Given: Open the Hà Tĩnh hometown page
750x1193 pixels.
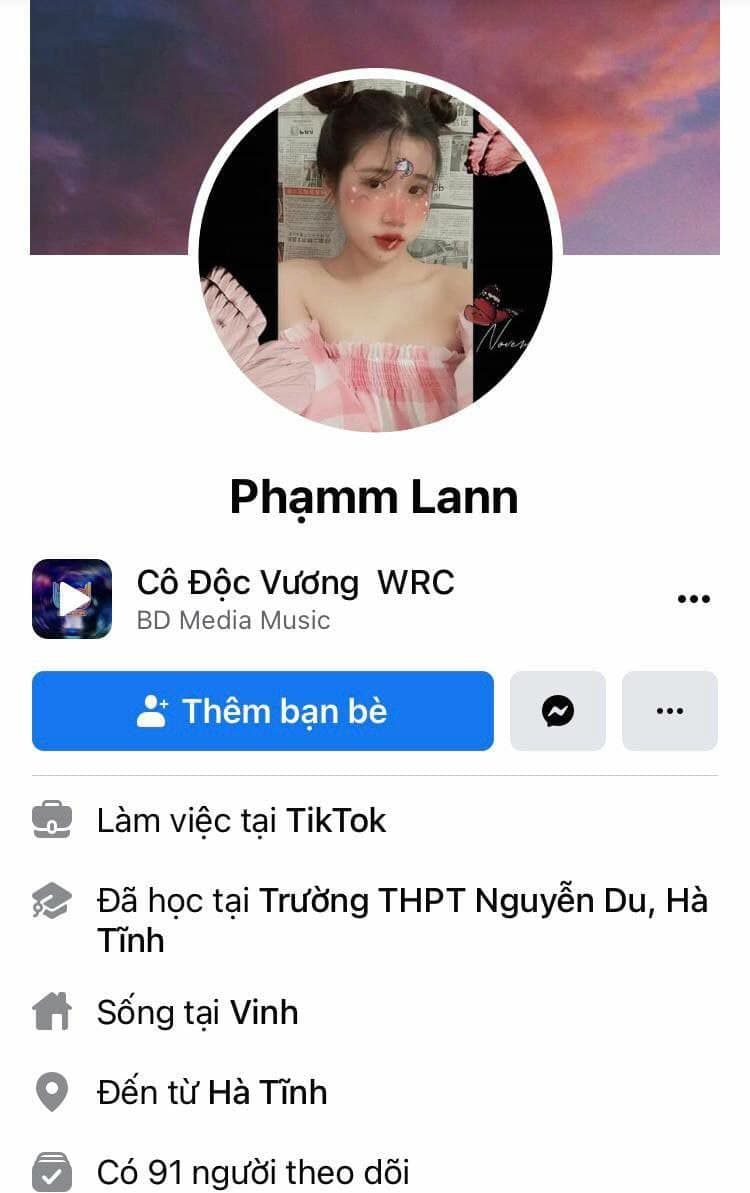Looking at the screenshot, I should click(267, 1092).
